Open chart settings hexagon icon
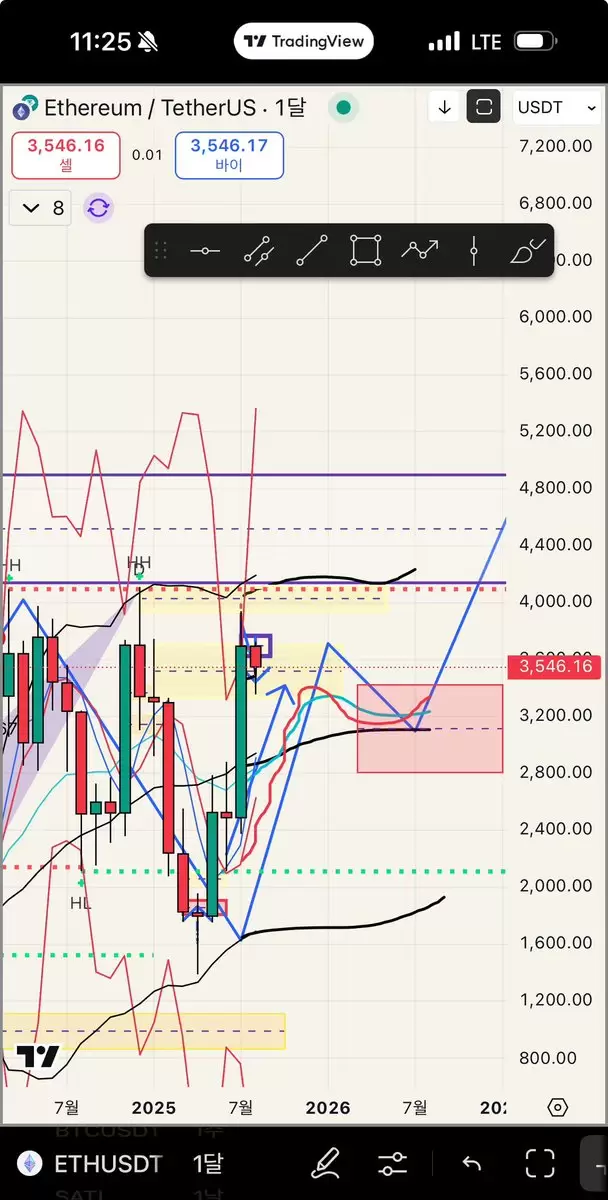The width and height of the screenshot is (608, 1200). coord(558,1107)
